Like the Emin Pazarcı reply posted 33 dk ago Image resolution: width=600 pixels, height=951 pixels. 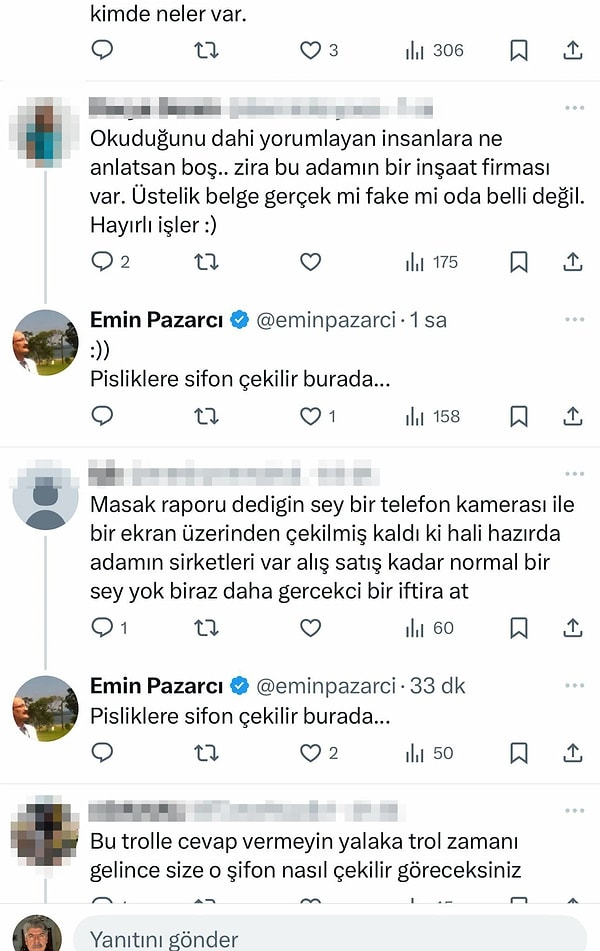[x=311, y=753]
